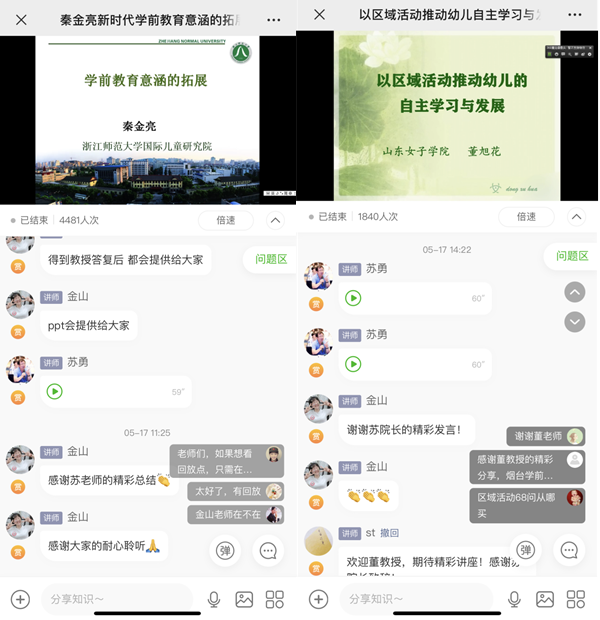Viewport: 600px width, 620px height.
Task: Play 苏勇's 59-second voice message
Action: (55, 391)
